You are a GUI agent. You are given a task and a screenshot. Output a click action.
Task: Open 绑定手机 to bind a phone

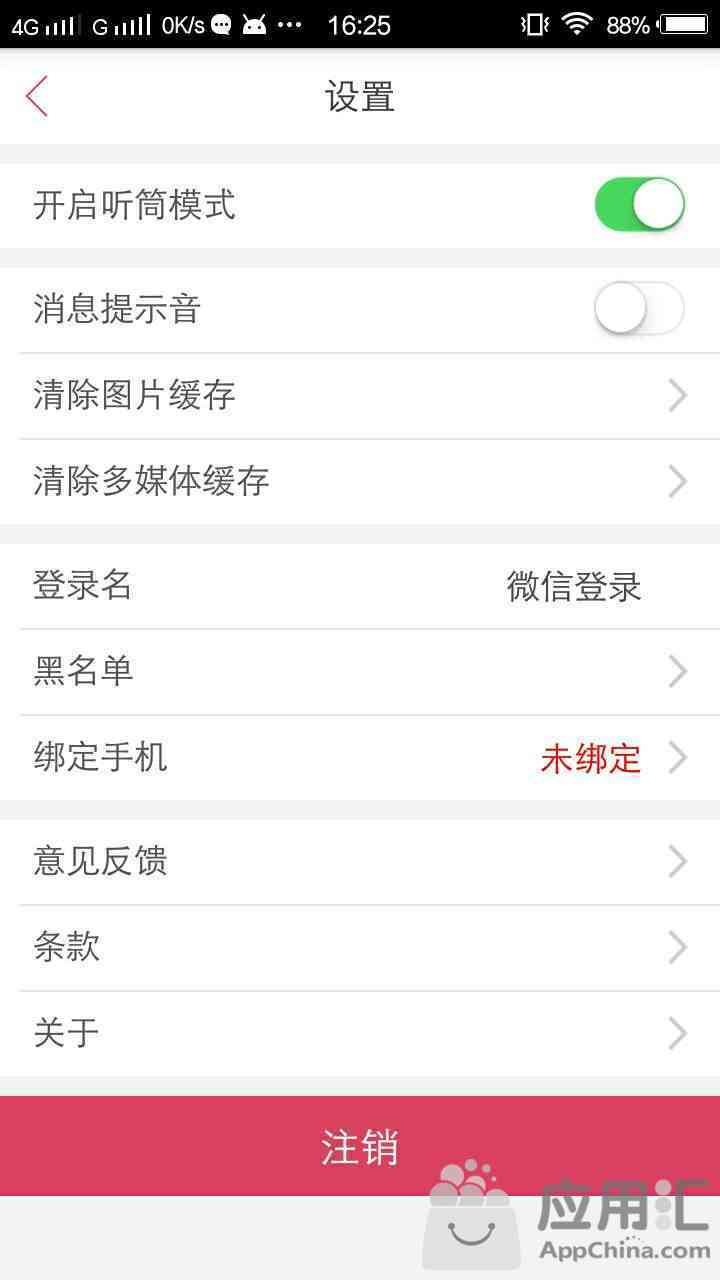pyautogui.click(x=360, y=757)
